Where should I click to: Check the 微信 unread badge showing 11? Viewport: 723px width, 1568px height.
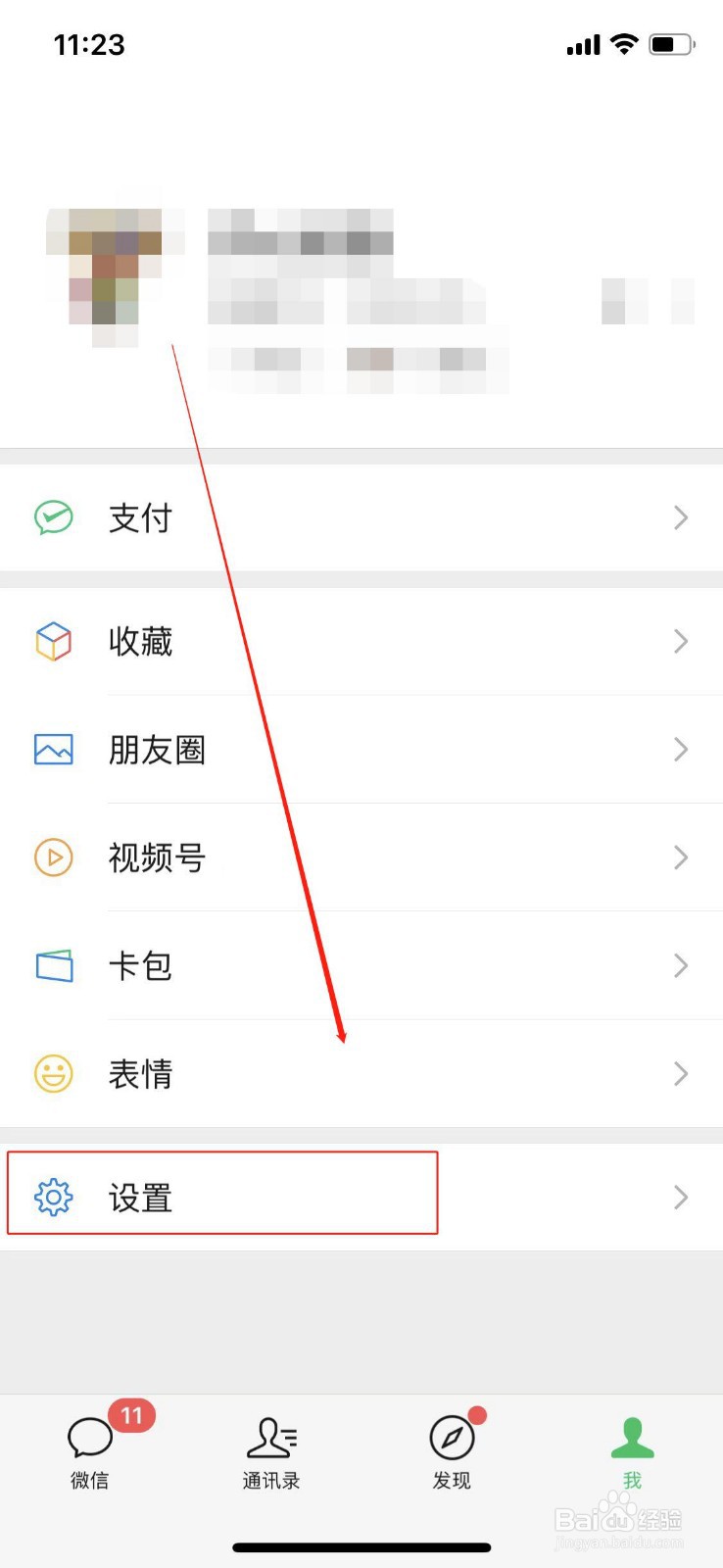tap(132, 1415)
